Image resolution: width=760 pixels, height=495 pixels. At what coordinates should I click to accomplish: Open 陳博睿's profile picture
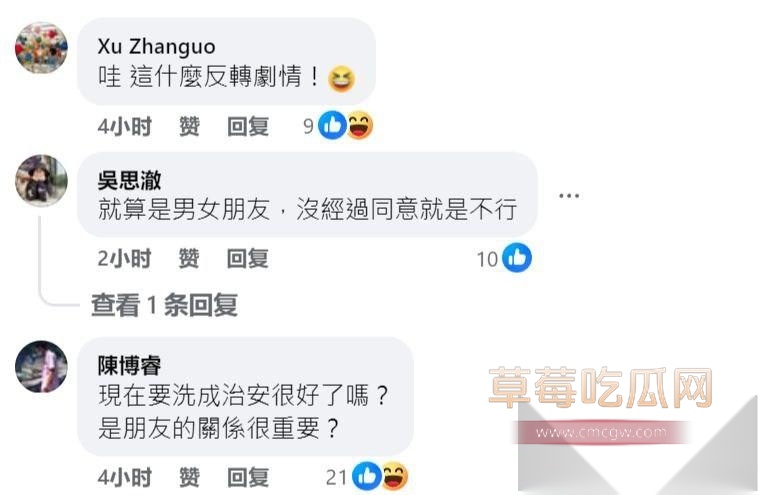click(41, 366)
